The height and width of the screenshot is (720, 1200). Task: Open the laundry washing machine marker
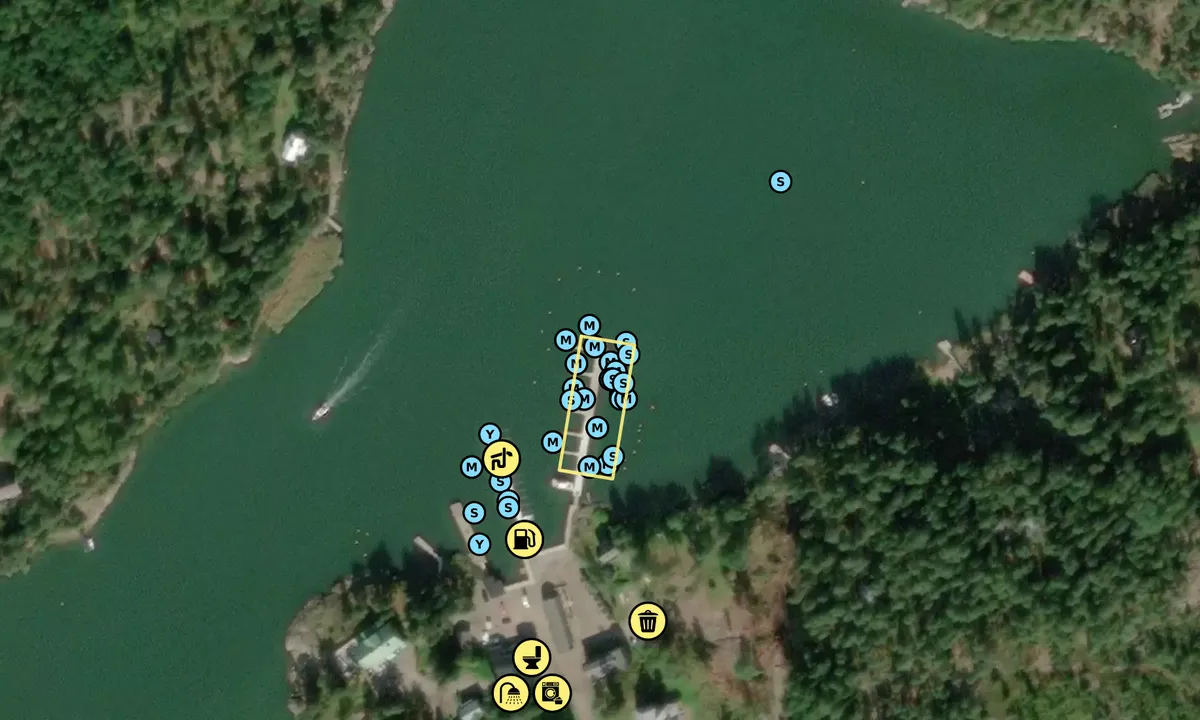click(x=552, y=692)
